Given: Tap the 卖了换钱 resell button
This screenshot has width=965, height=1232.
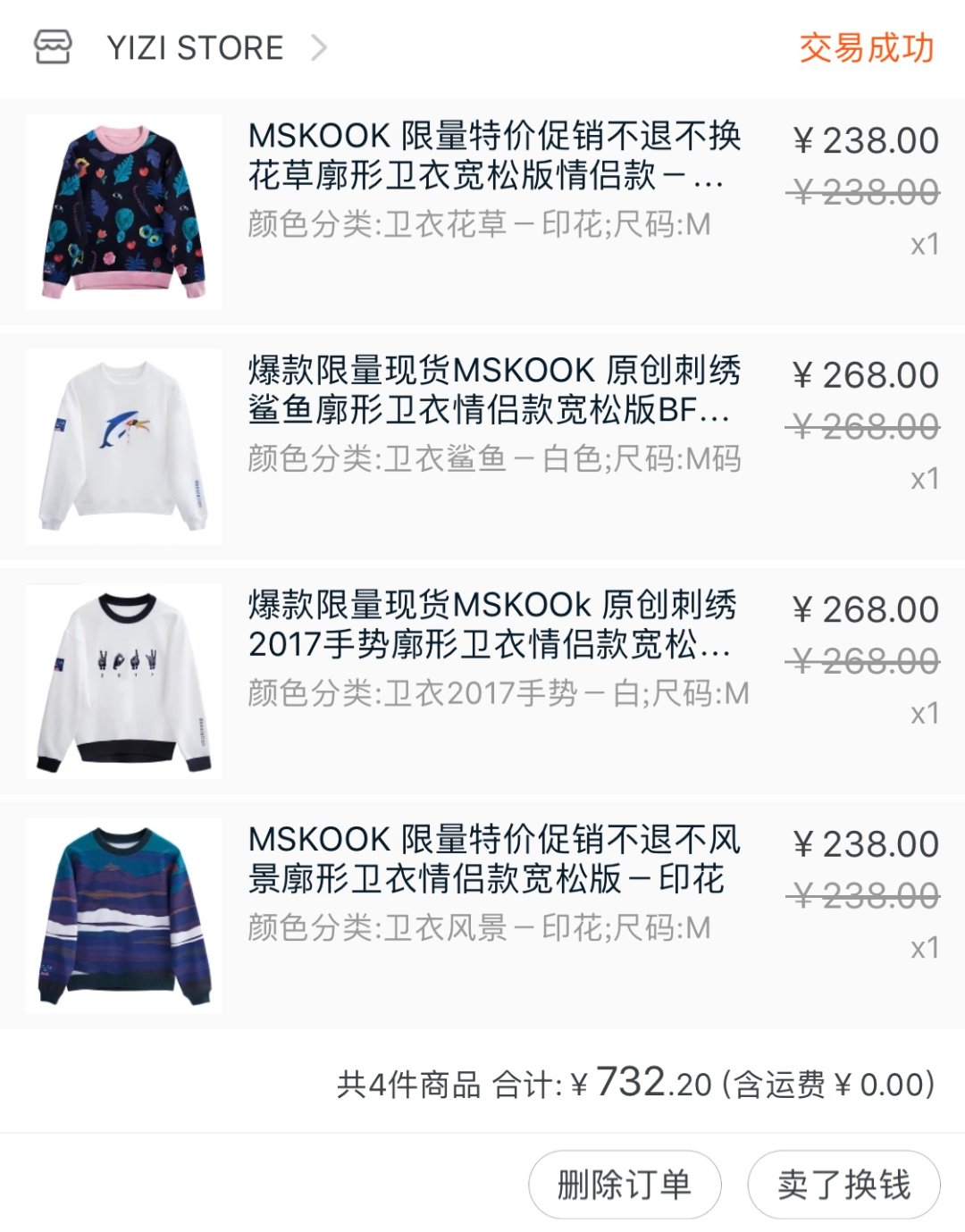Looking at the screenshot, I should 843,1185.
